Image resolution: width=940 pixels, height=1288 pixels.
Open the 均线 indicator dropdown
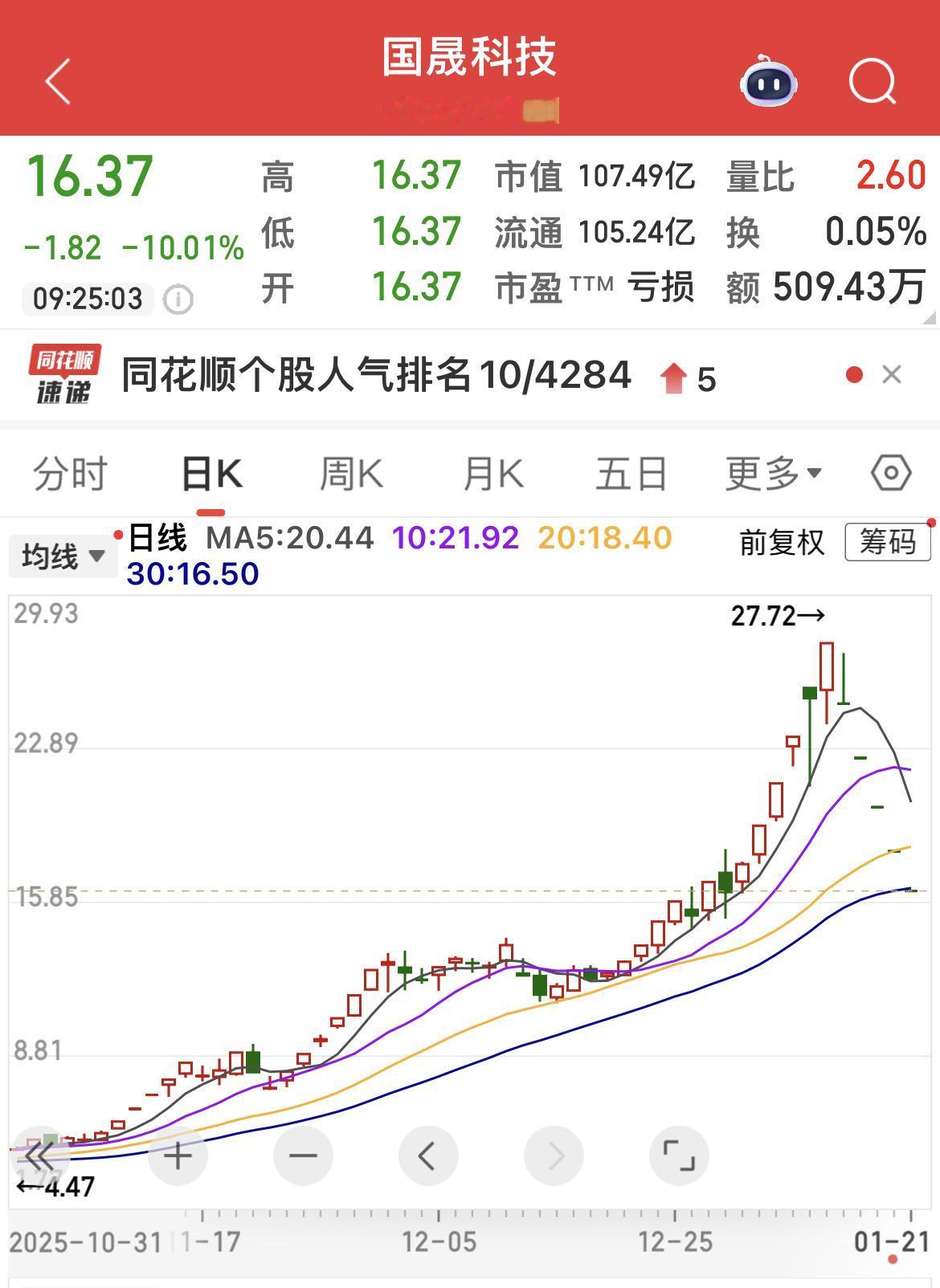click(61, 556)
